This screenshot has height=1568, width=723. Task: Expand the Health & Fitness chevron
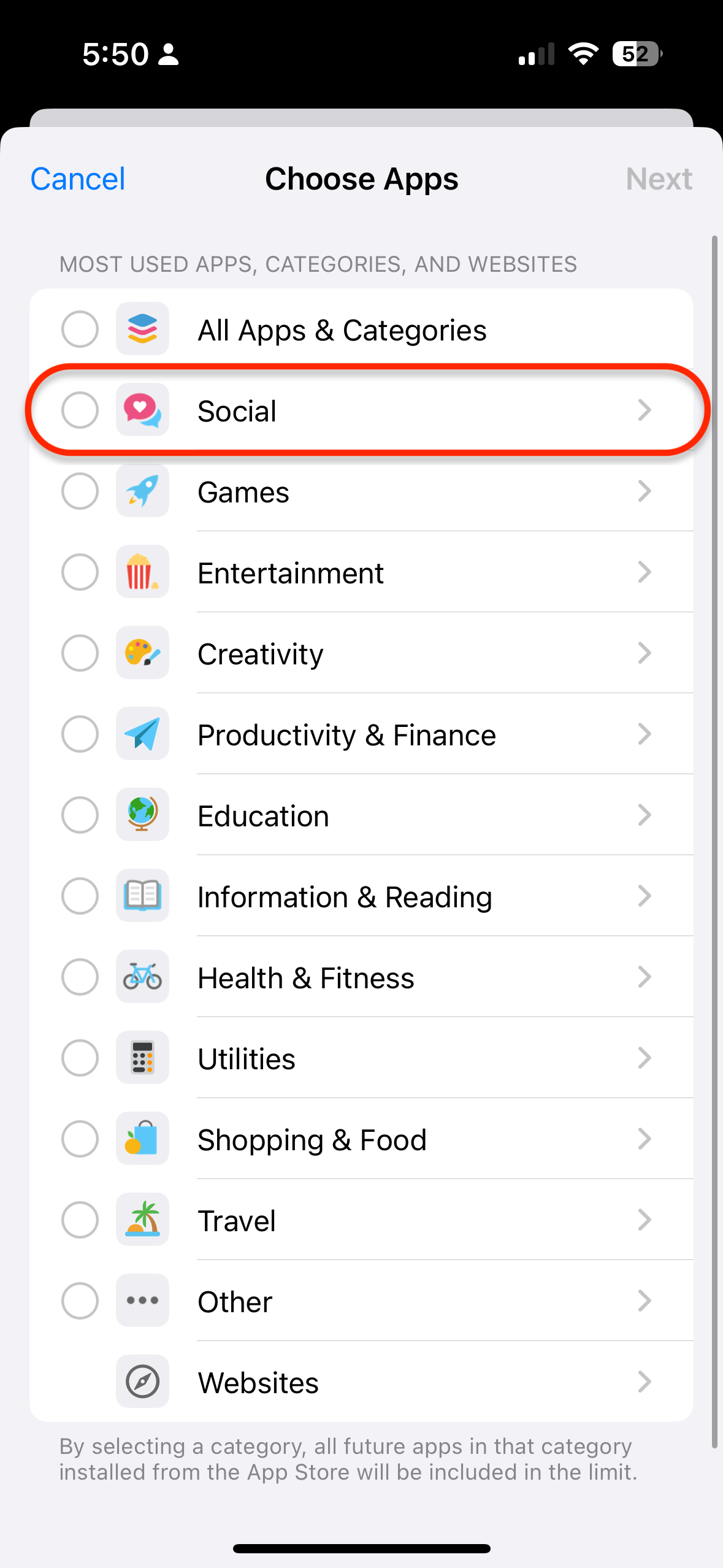[644, 977]
